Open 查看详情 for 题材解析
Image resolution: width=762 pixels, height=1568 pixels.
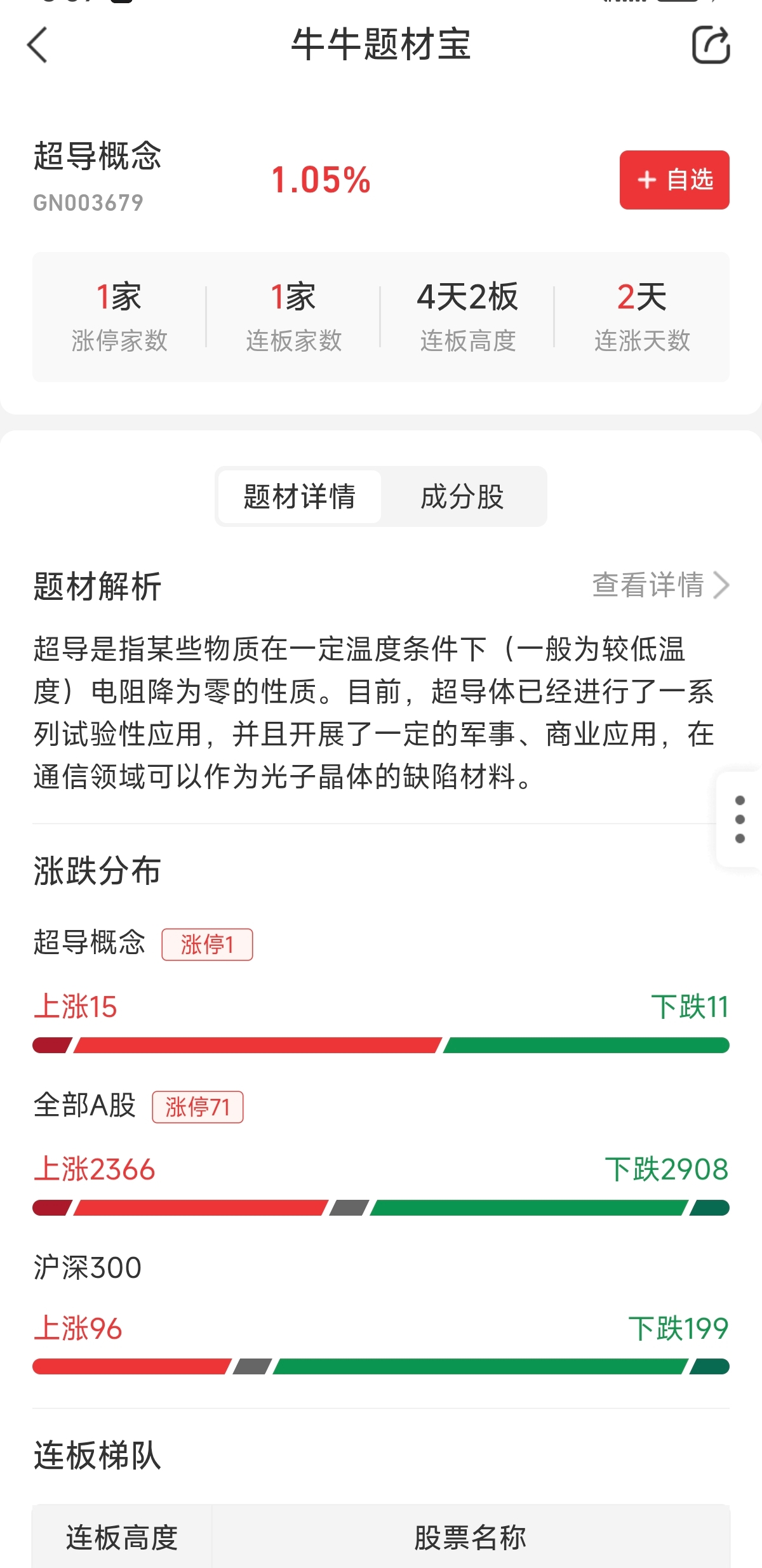[x=660, y=585]
